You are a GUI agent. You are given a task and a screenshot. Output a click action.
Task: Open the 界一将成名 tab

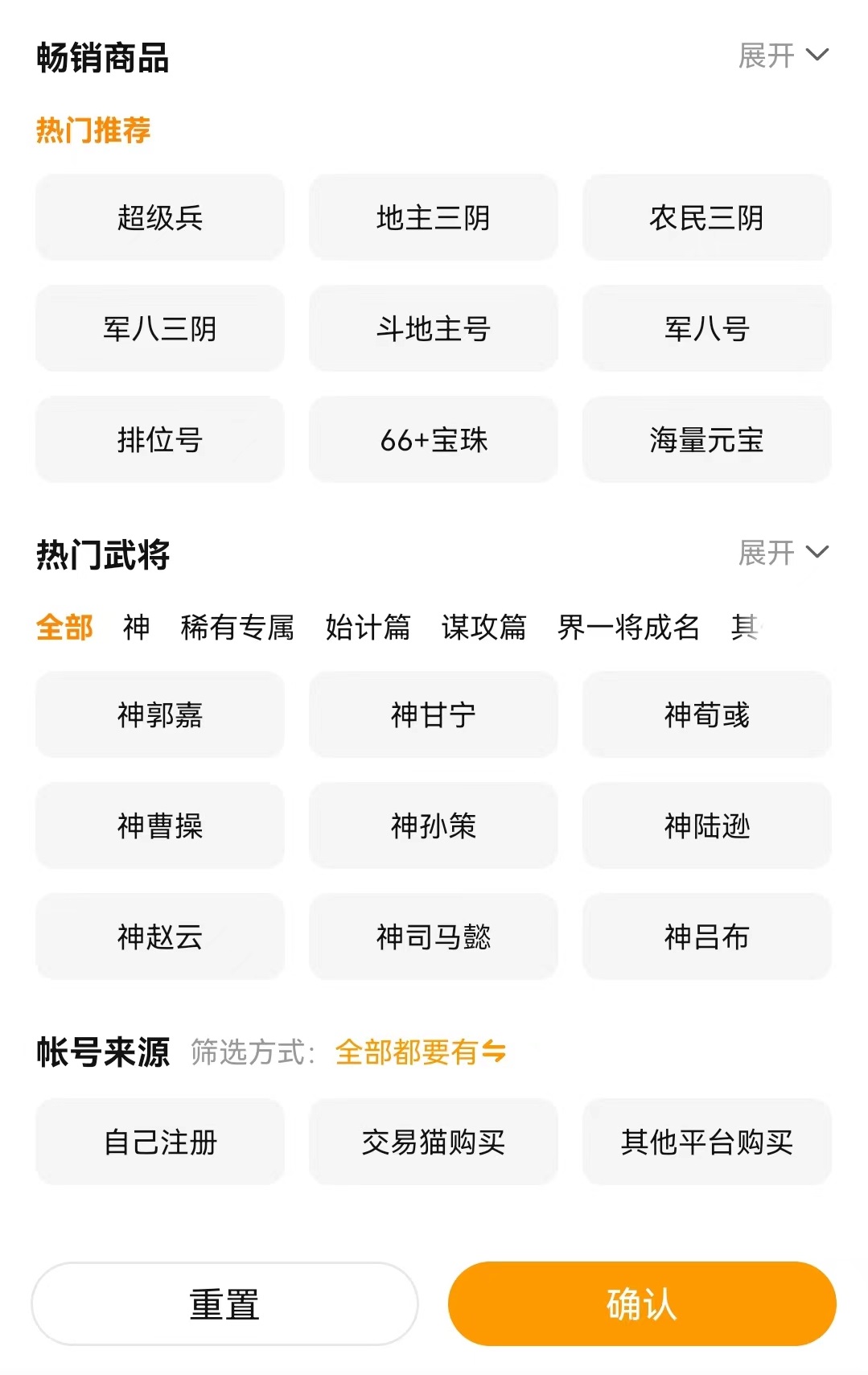(628, 627)
